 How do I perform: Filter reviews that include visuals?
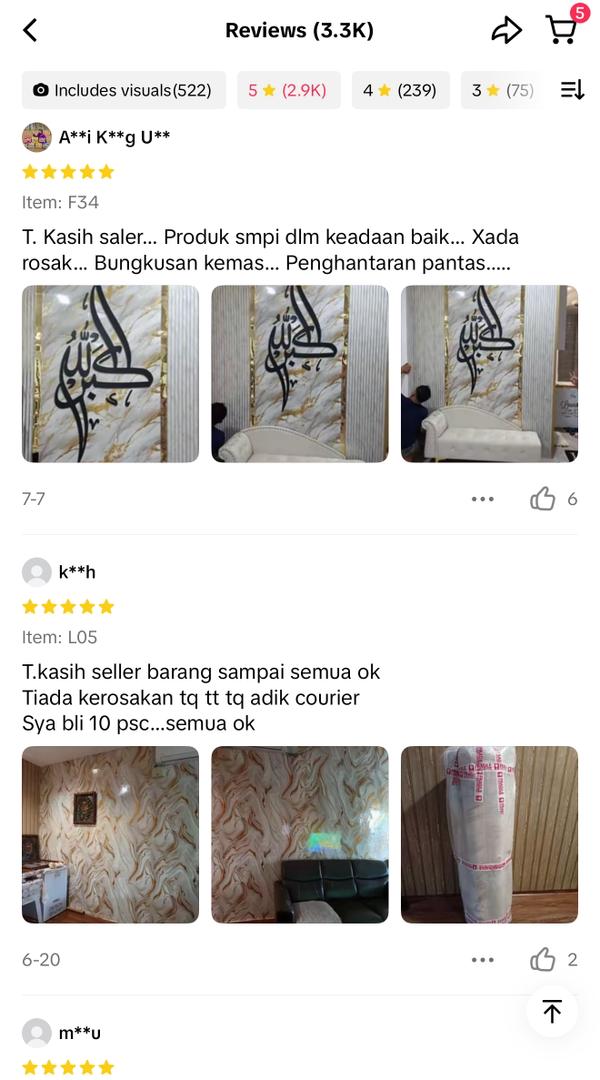[123, 90]
